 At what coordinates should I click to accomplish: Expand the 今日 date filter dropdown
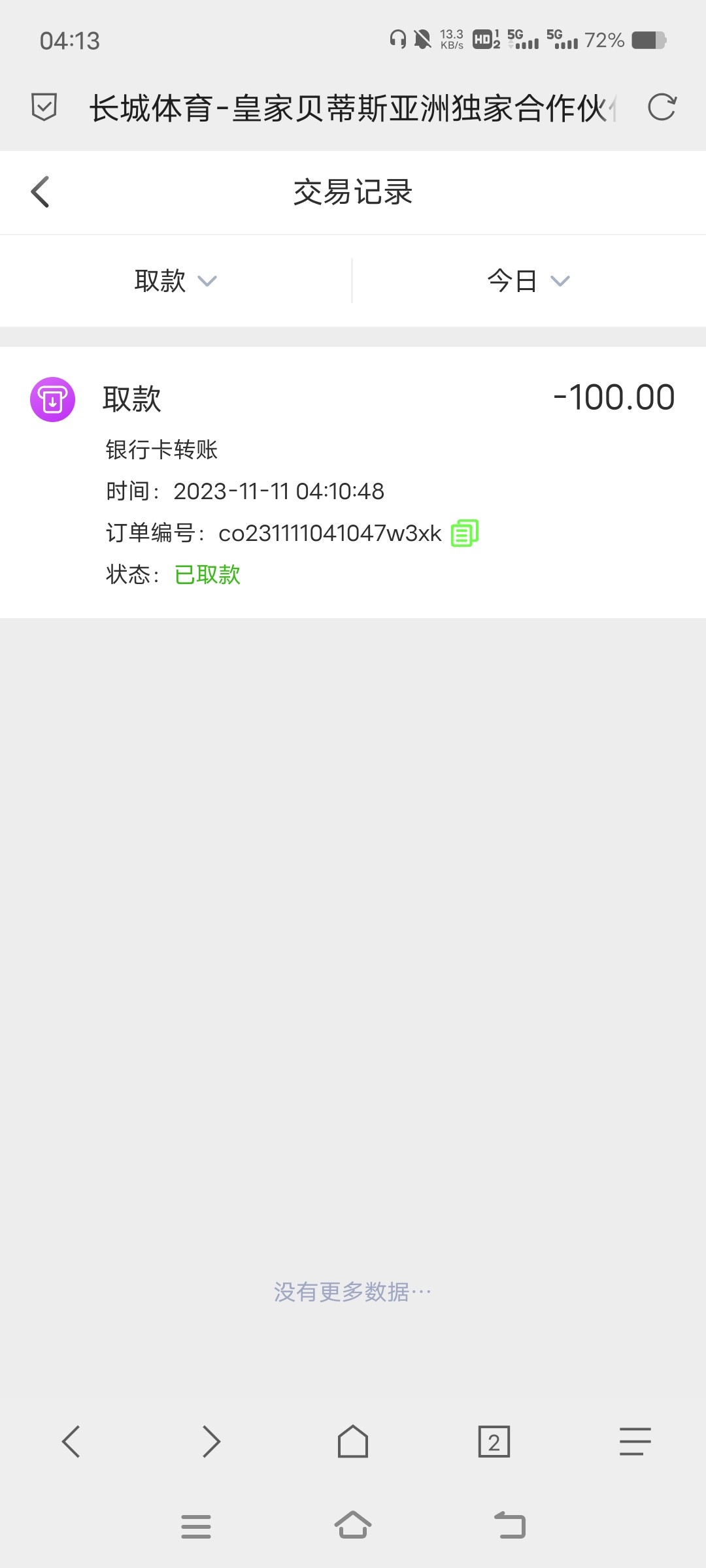pos(528,281)
